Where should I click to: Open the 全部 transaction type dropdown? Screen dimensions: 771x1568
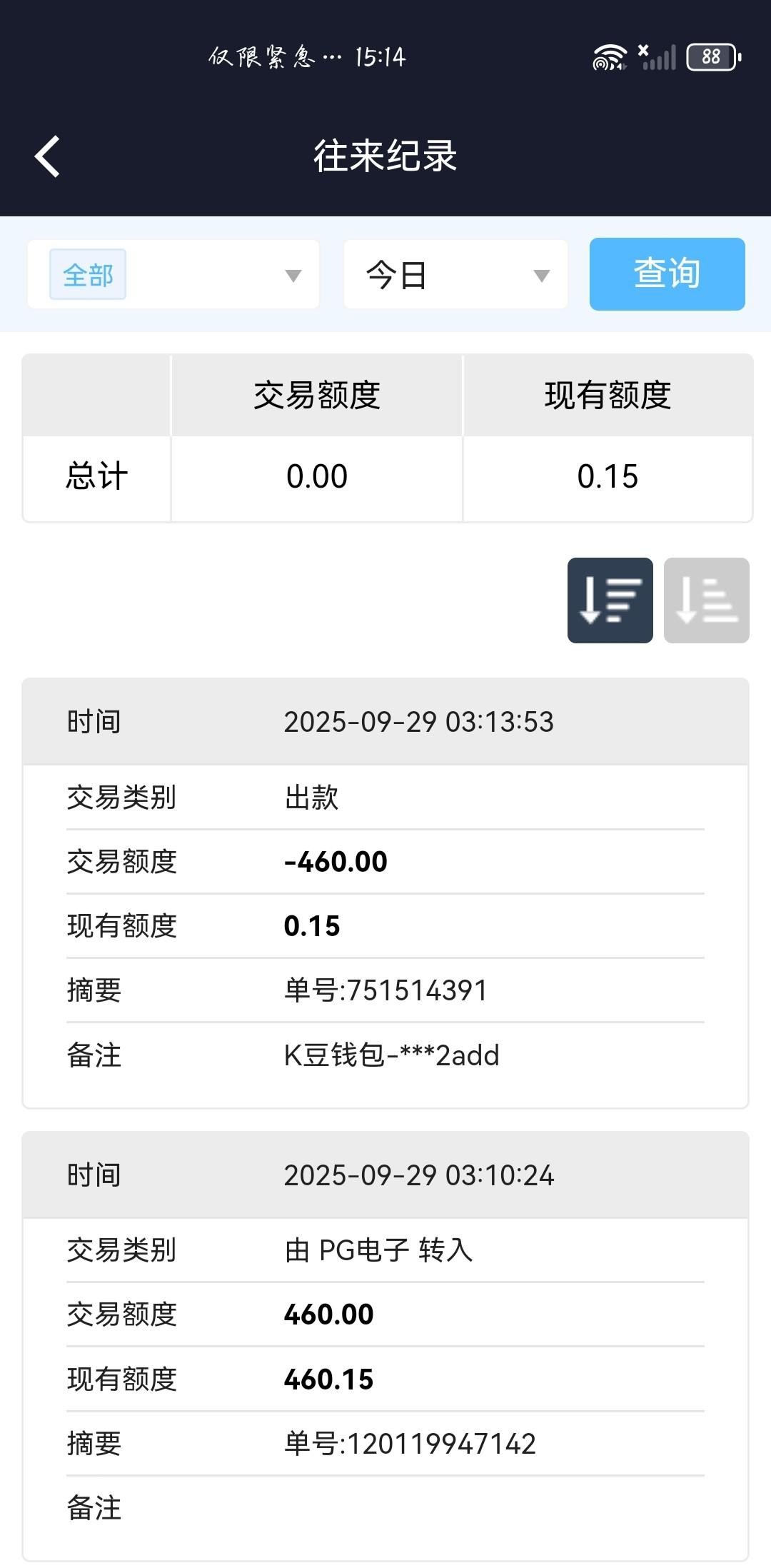click(x=173, y=275)
